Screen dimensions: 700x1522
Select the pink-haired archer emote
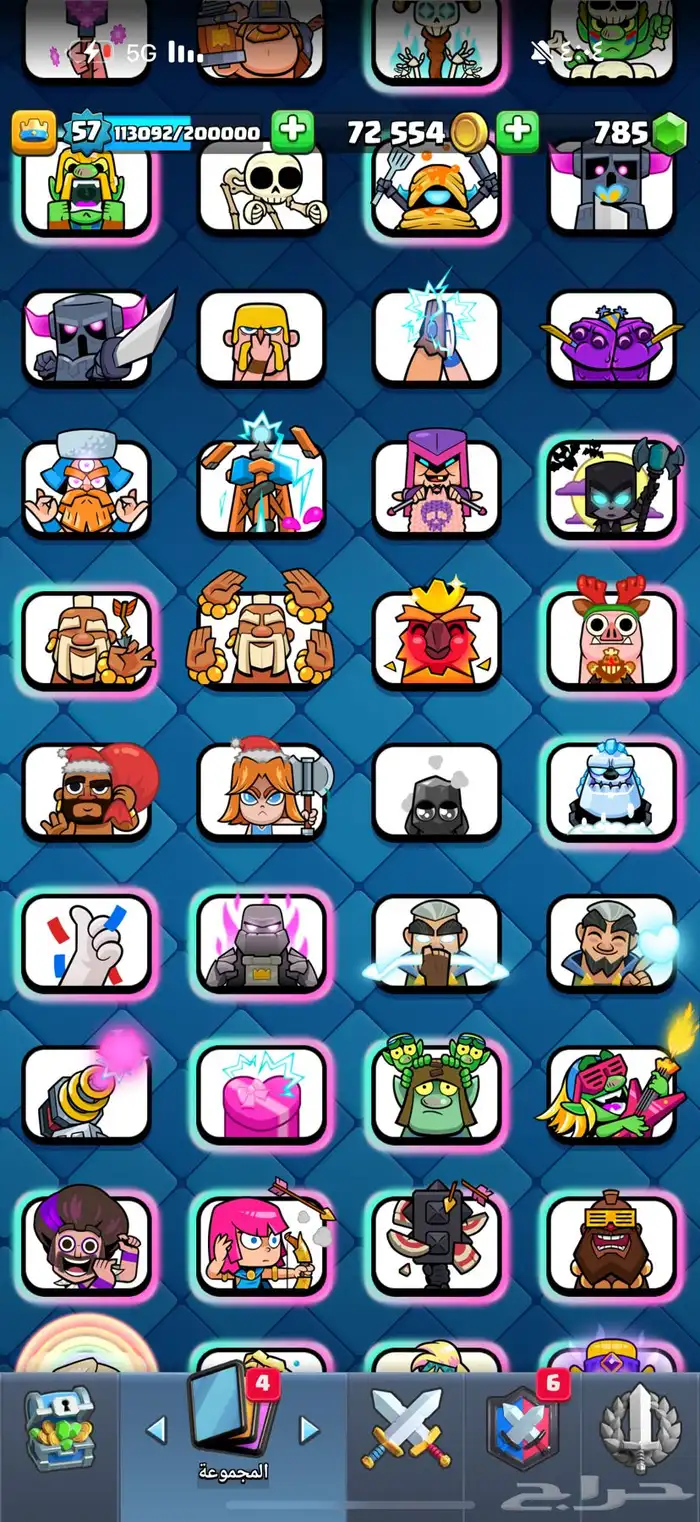[x=261, y=1245]
